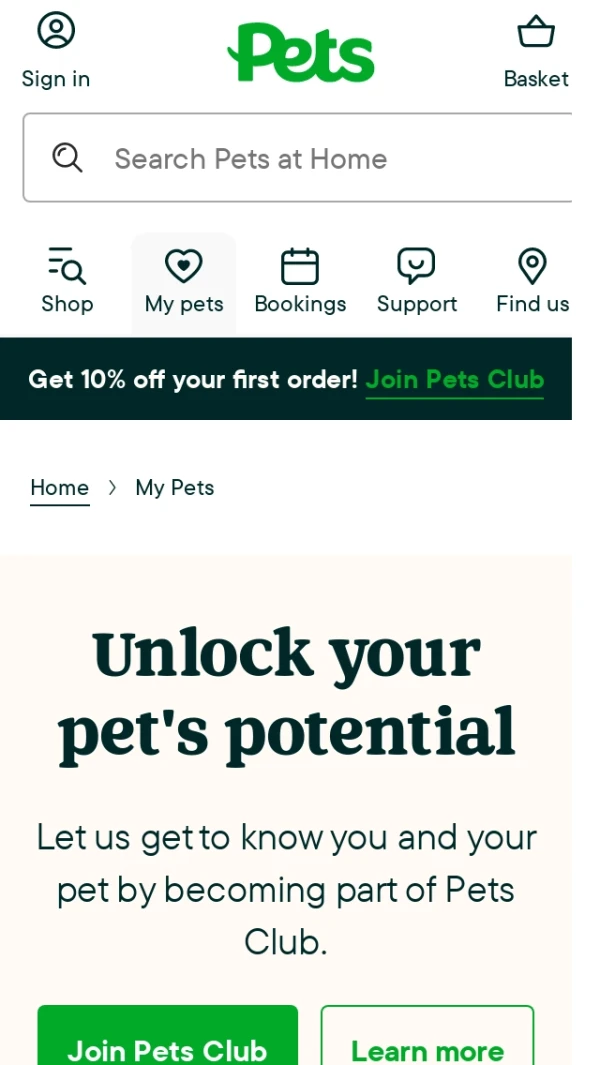Open the Shop menu
The width and height of the screenshot is (600, 1065).
click(67, 282)
